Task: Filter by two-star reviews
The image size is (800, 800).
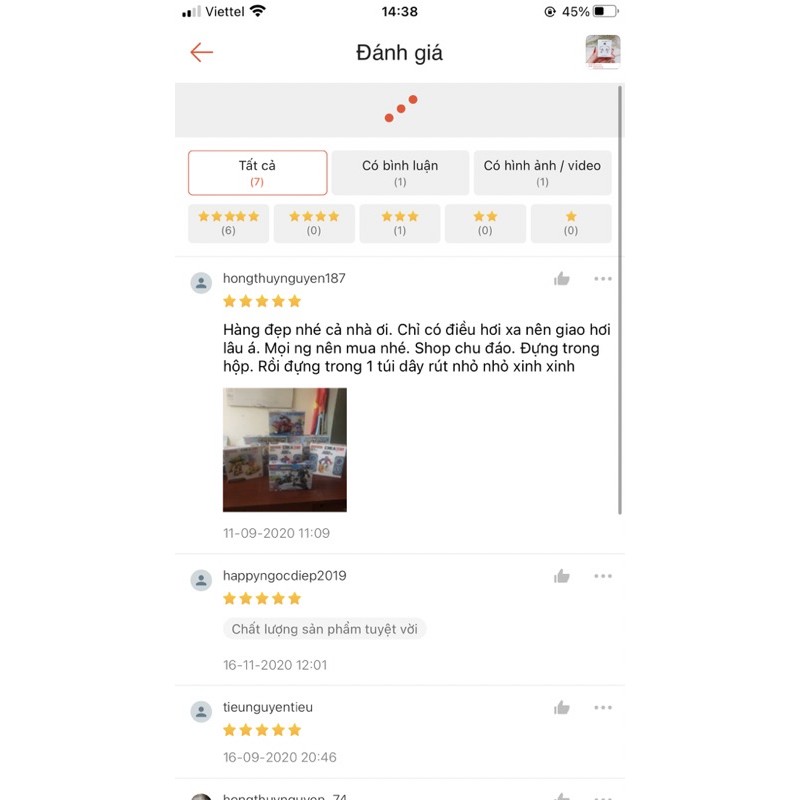Action: tap(485, 223)
